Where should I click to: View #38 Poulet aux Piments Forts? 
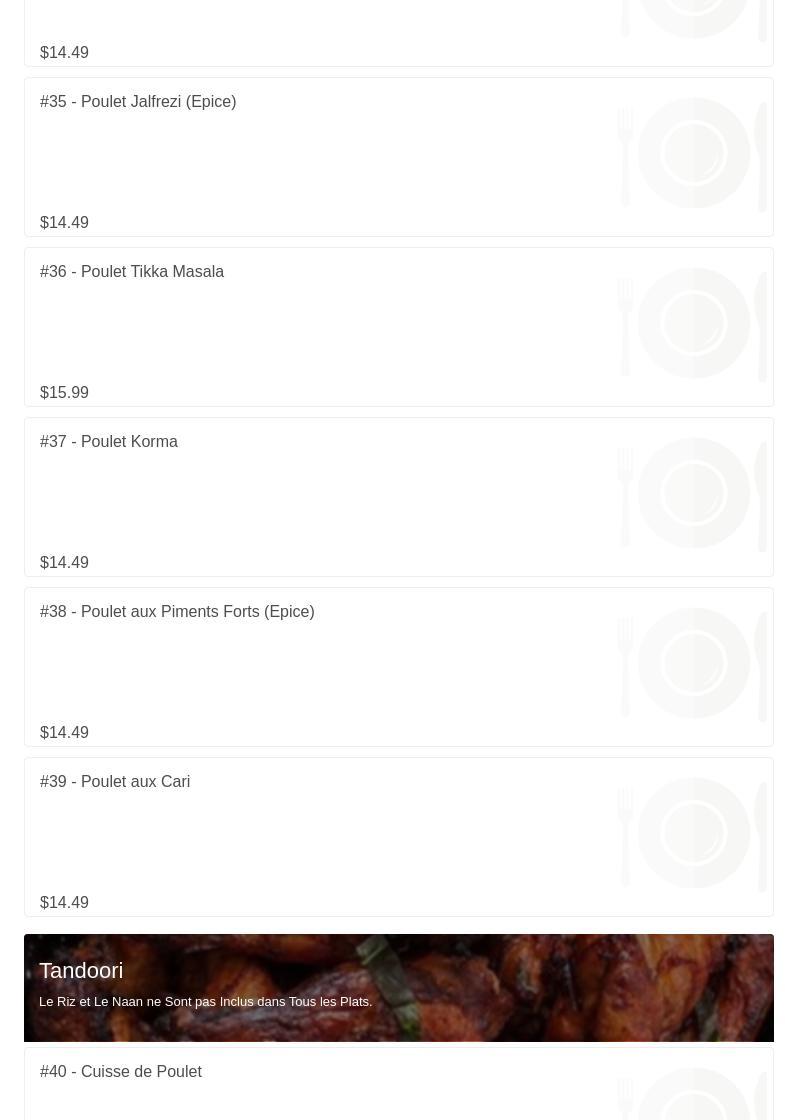pyautogui.click(x=177, y=612)
